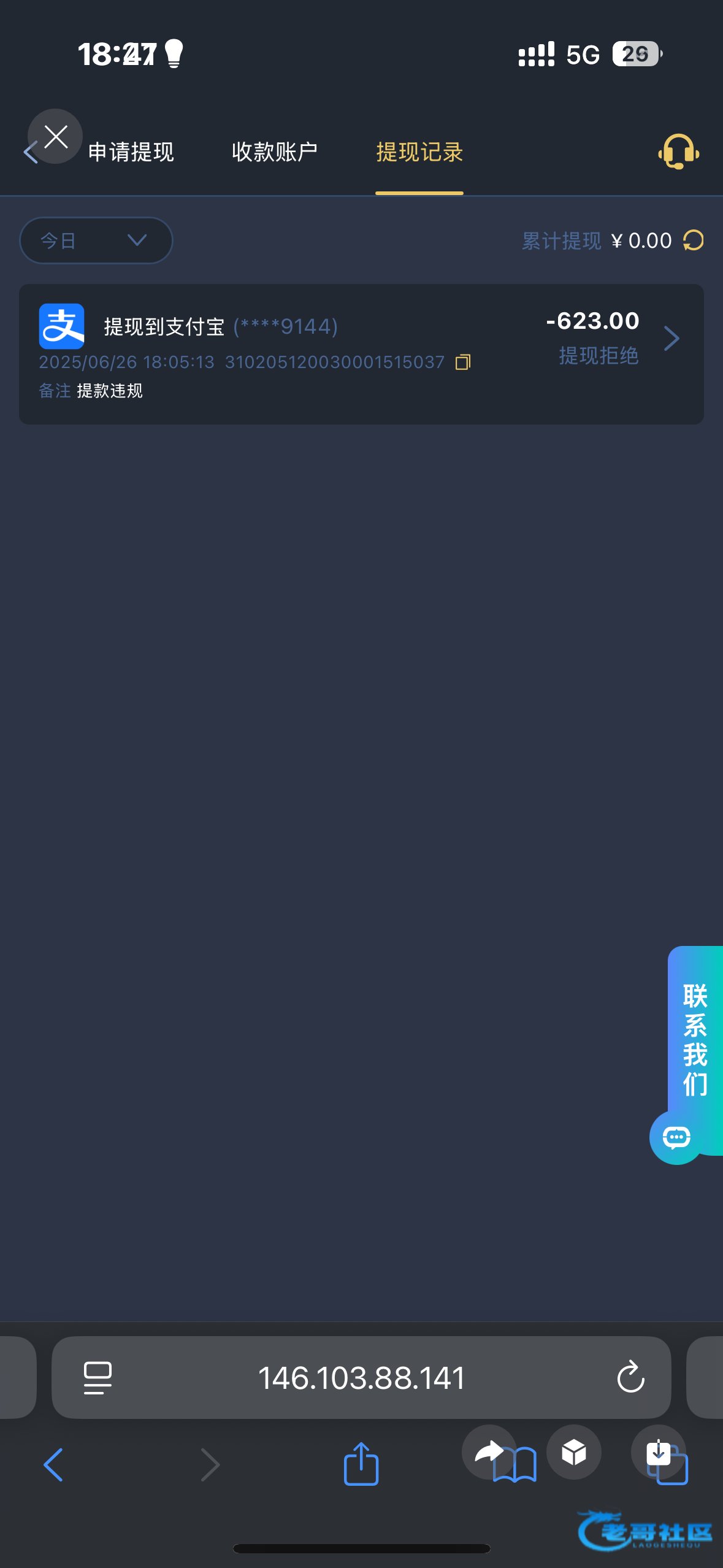
Task: Switch to the 收款账户 tab
Action: tap(274, 152)
